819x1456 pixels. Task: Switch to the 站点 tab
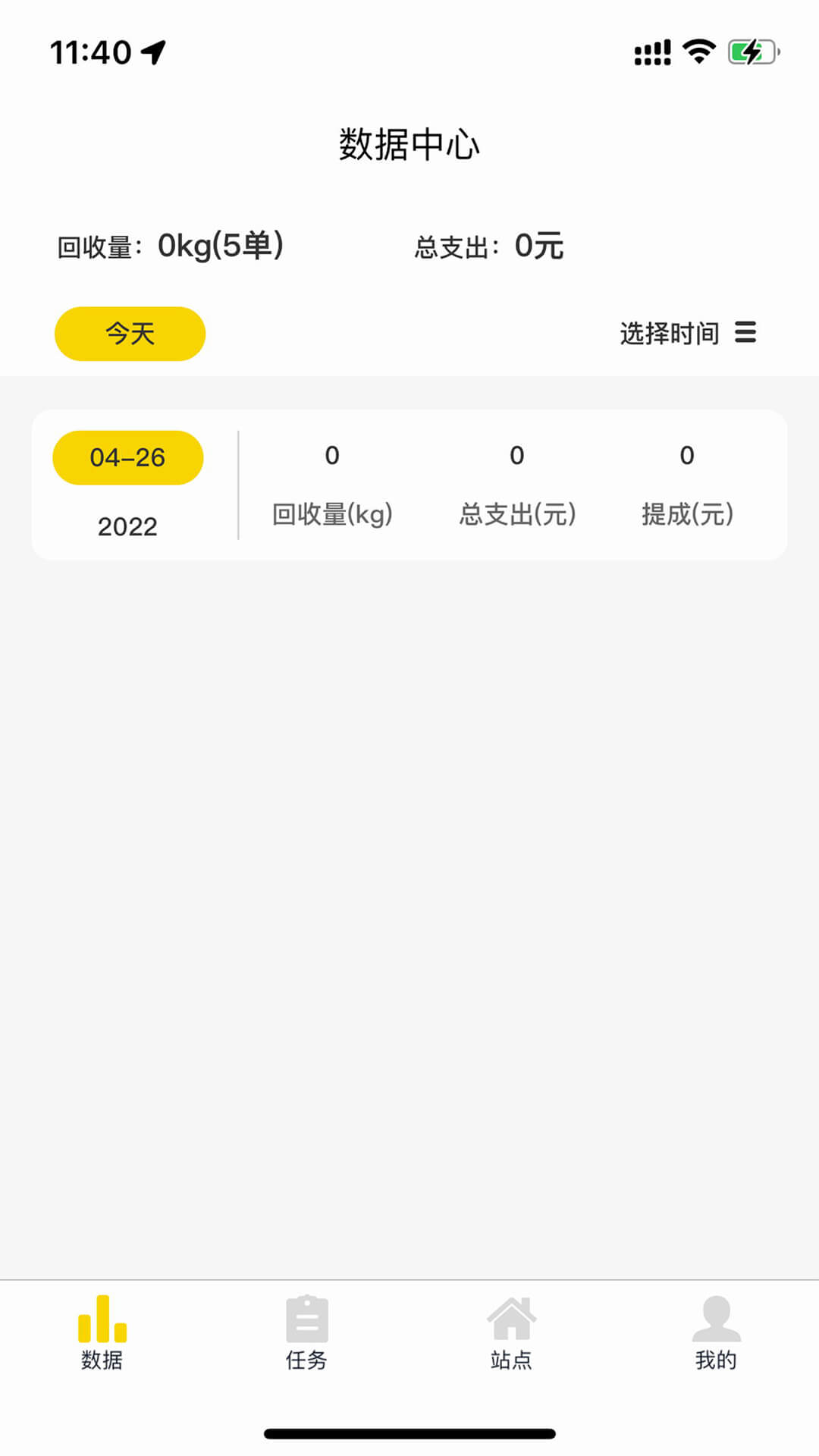pyautogui.click(x=511, y=1333)
